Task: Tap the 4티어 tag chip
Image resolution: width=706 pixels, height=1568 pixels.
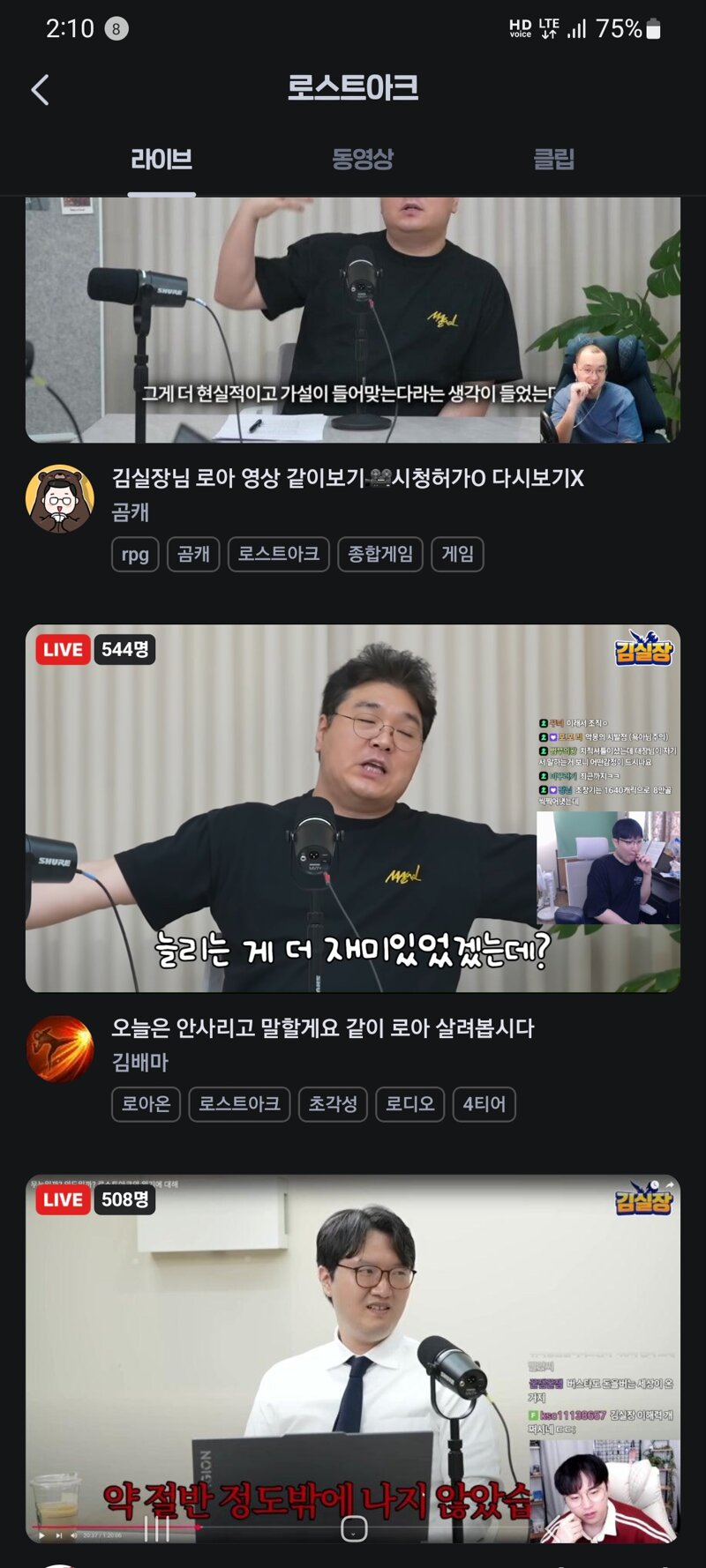Action: 484,1104
